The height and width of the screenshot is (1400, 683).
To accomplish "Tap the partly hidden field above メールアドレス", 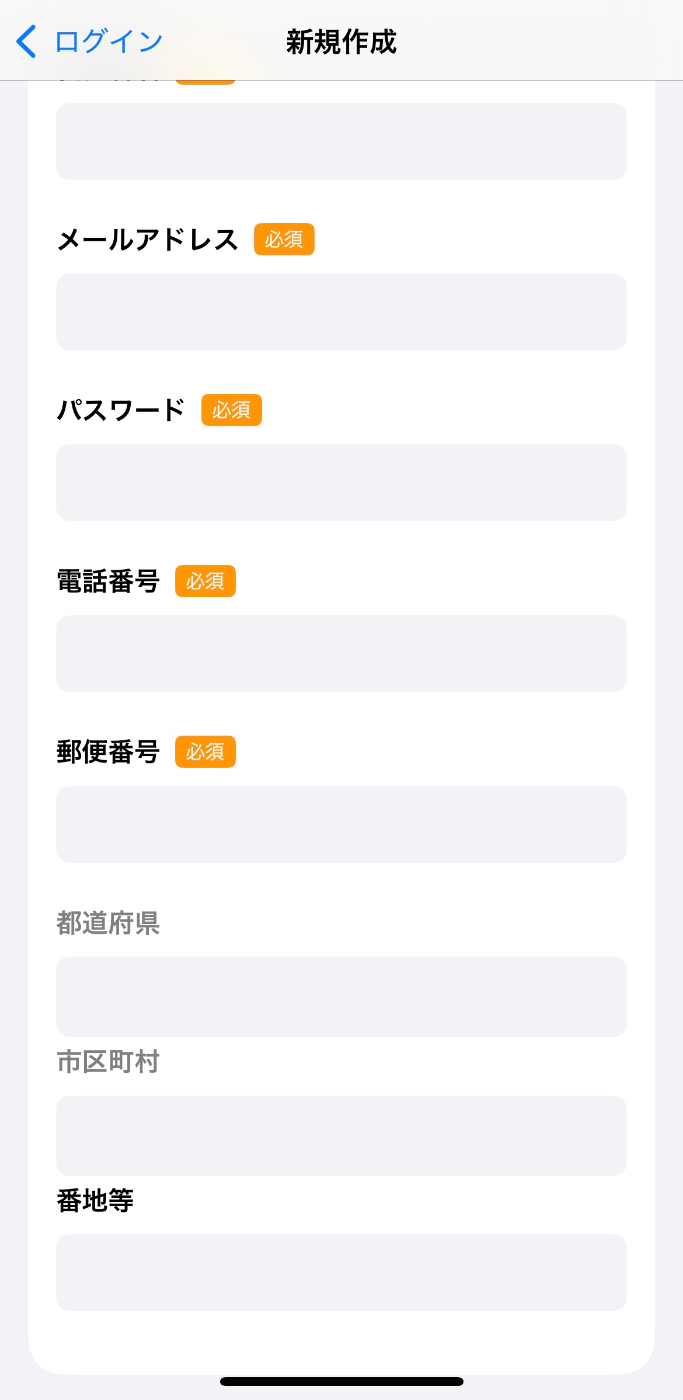I will pyautogui.click(x=341, y=141).
